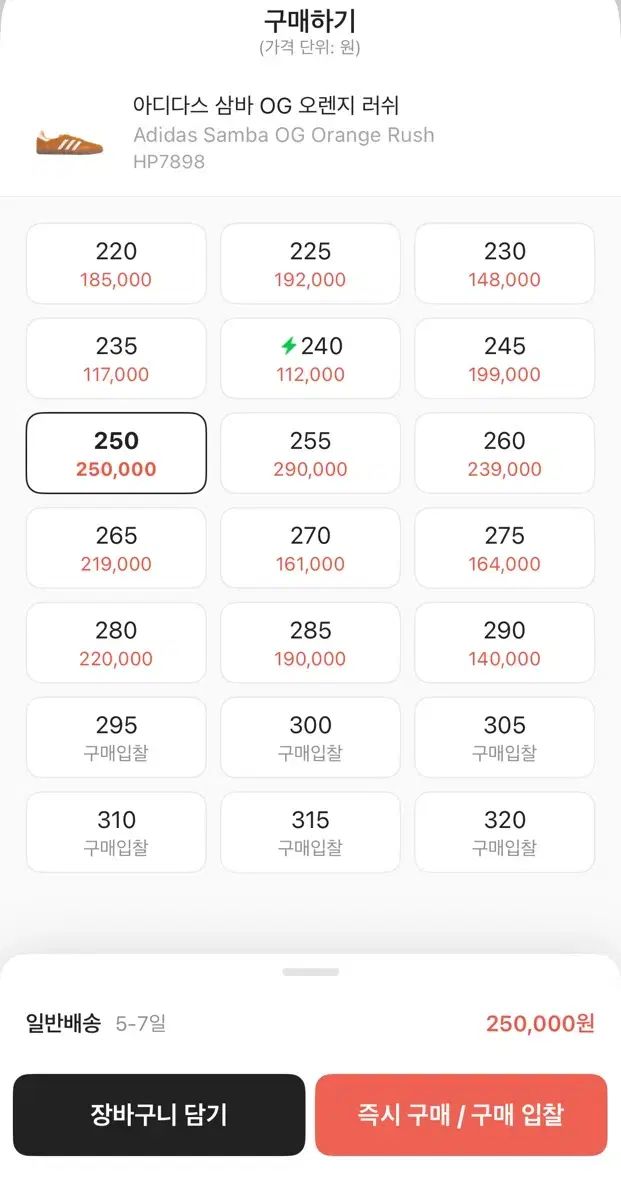Screen dimensions: 621x1200
Task: Select size 255 for 290,000
Action: click(310, 454)
